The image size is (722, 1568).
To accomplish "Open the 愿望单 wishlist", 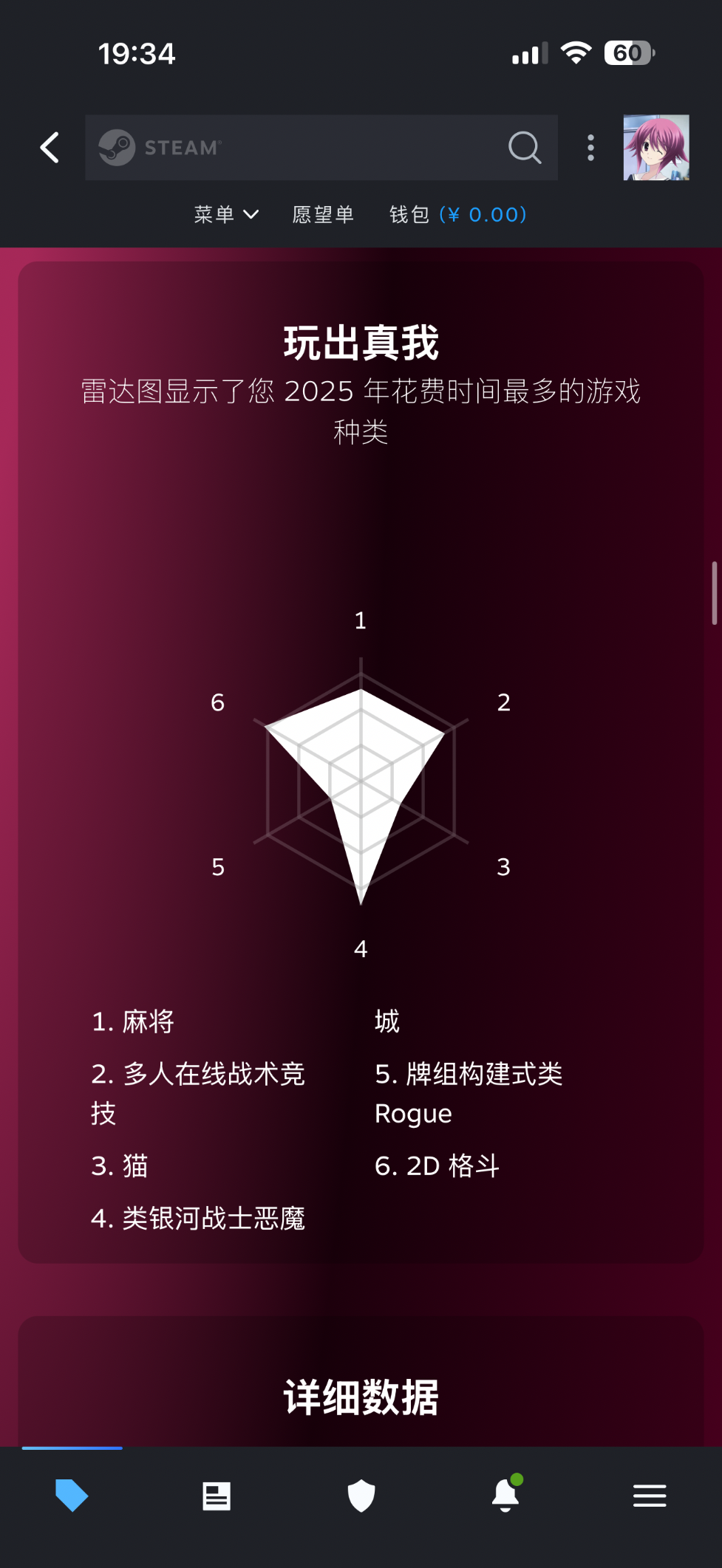I will click(x=323, y=215).
